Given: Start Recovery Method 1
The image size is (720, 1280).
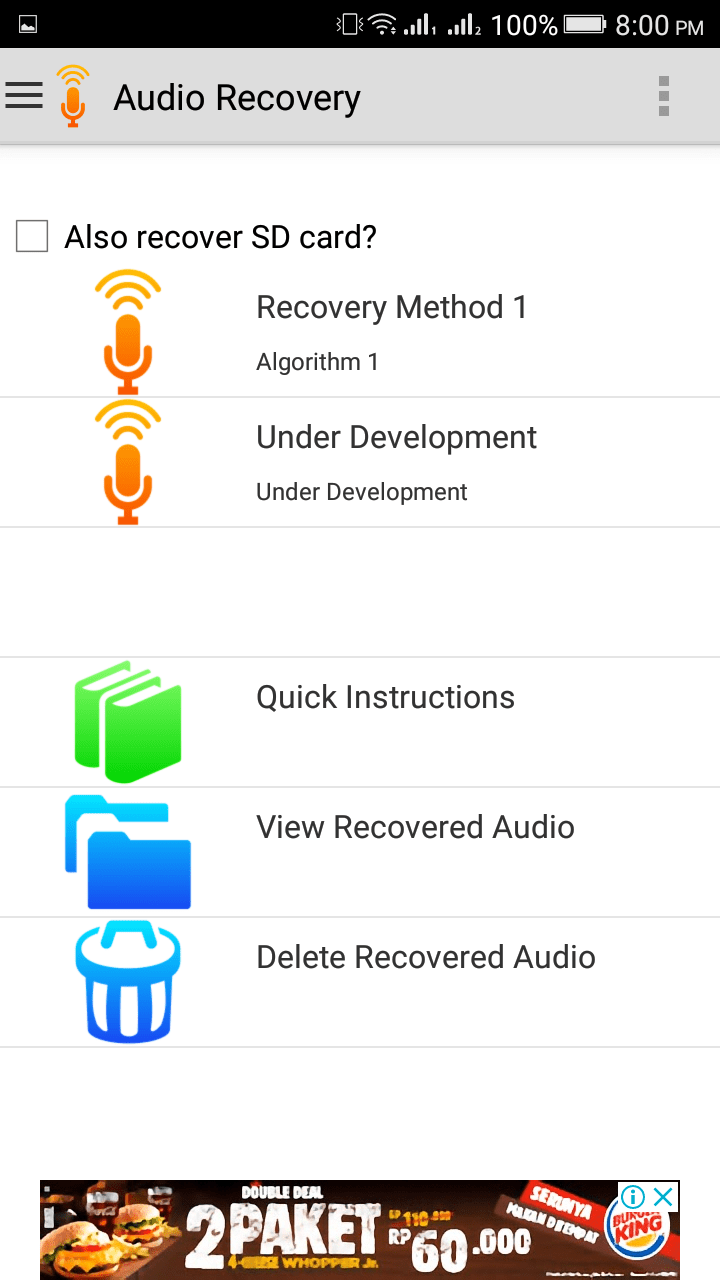Looking at the screenshot, I should [391, 333].
